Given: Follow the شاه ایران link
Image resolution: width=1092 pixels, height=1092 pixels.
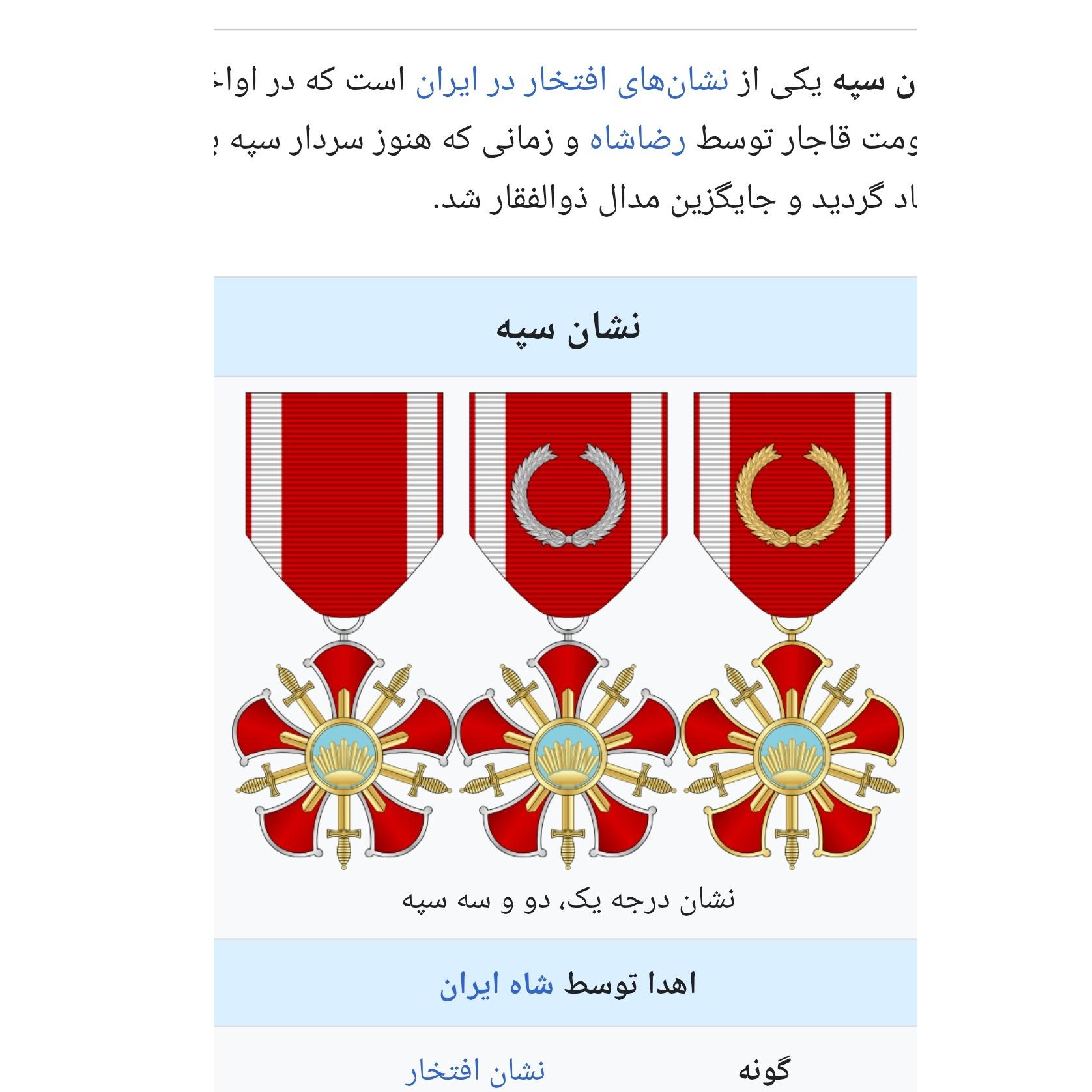Looking at the screenshot, I should tap(496, 984).
